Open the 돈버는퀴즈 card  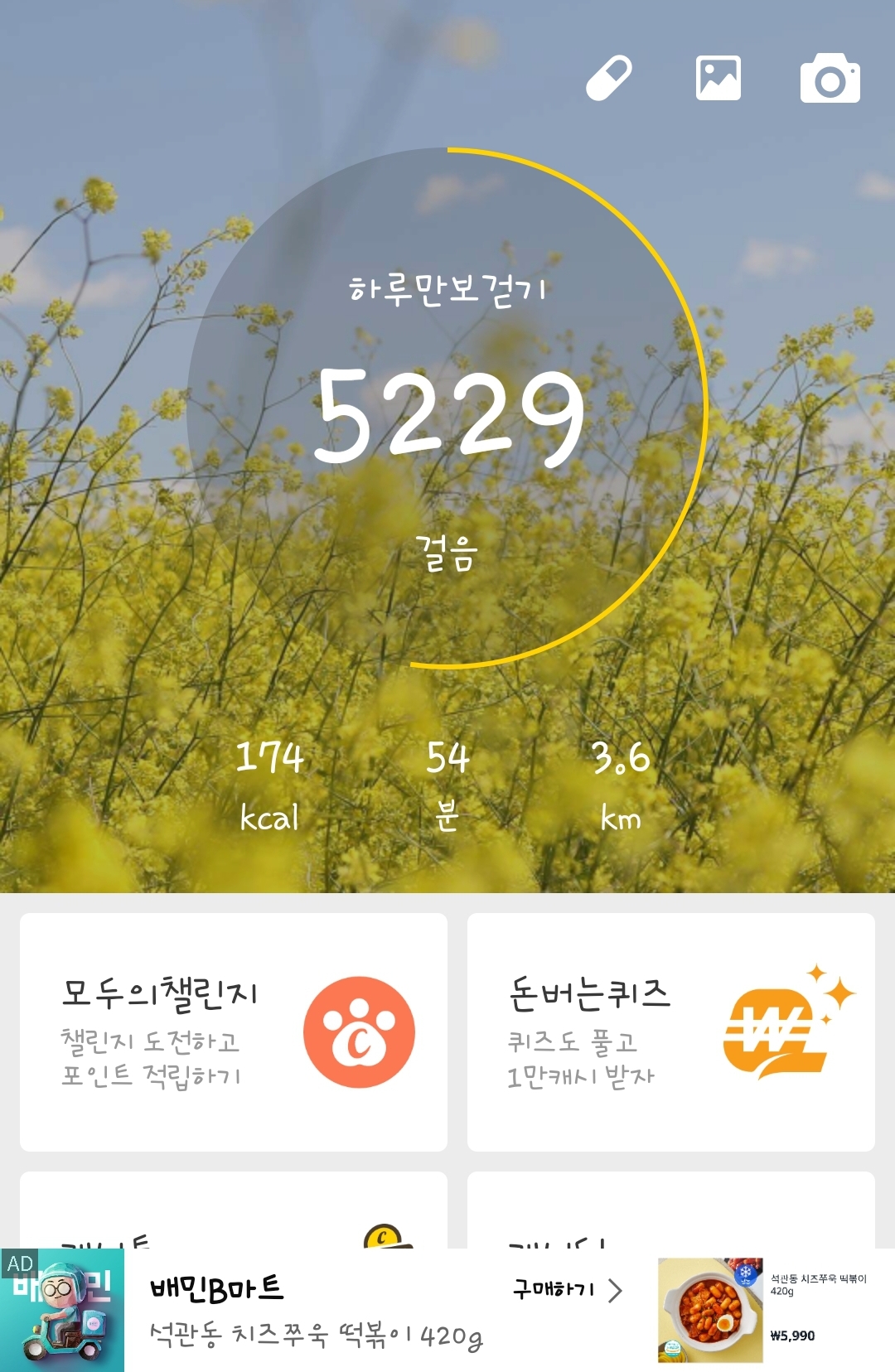click(x=670, y=1031)
